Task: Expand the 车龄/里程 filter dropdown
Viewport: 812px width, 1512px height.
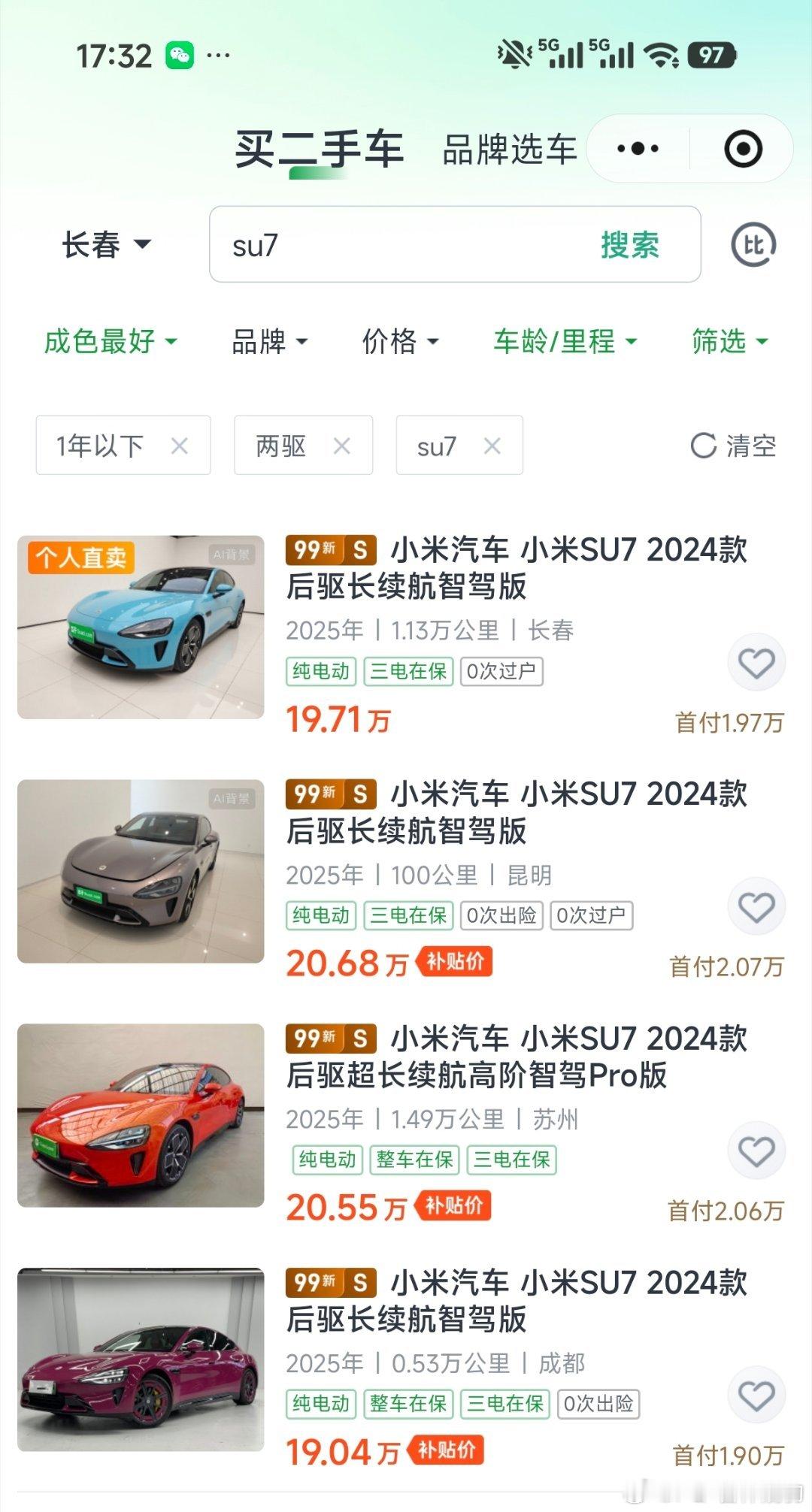Action: tap(565, 342)
